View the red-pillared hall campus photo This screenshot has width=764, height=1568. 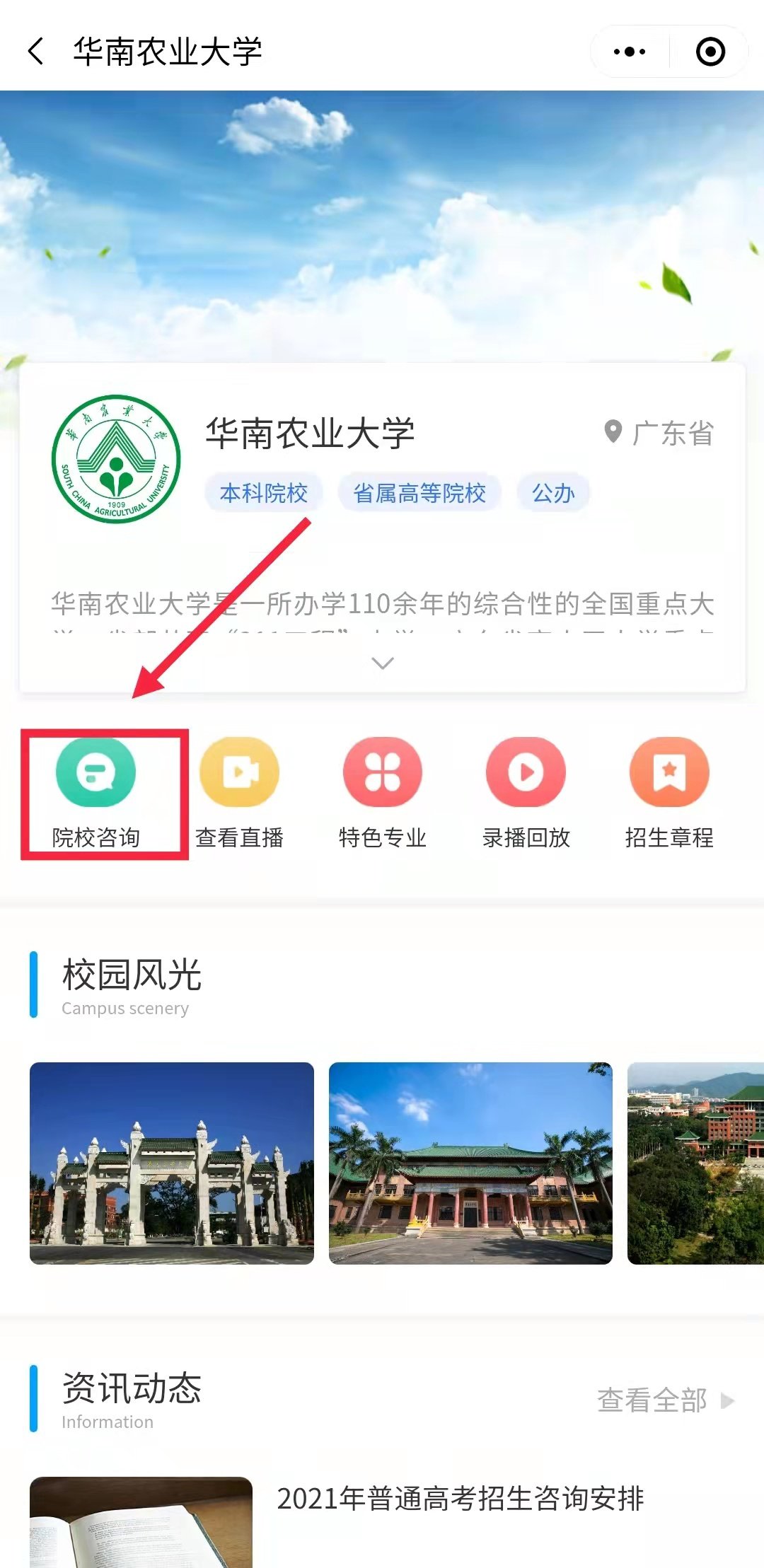(470, 1163)
